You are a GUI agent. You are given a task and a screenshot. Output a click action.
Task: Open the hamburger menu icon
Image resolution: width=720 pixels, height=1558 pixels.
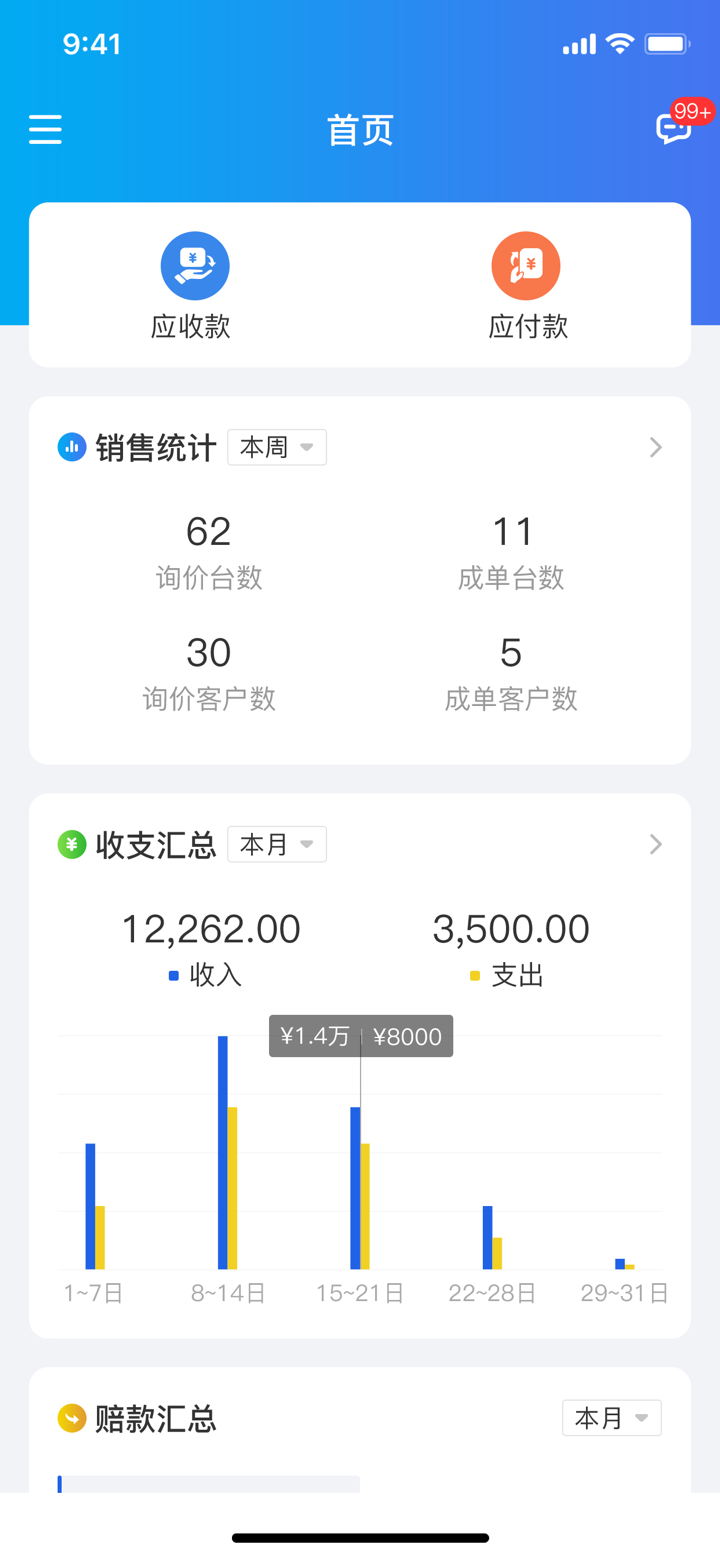pyautogui.click(x=45, y=130)
